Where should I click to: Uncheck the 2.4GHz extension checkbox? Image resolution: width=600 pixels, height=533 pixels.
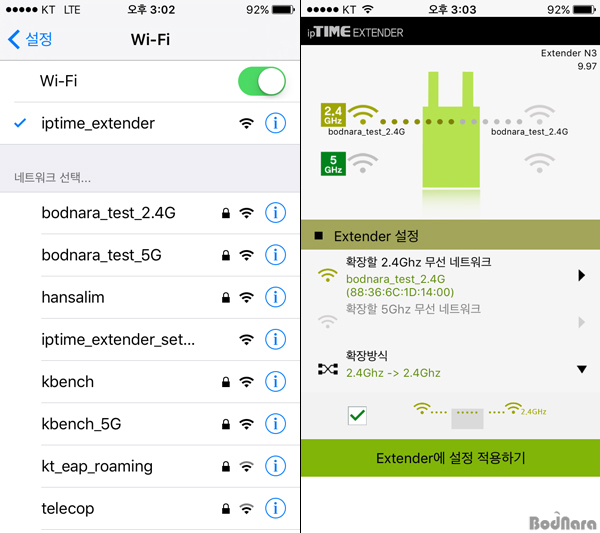click(x=358, y=414)
